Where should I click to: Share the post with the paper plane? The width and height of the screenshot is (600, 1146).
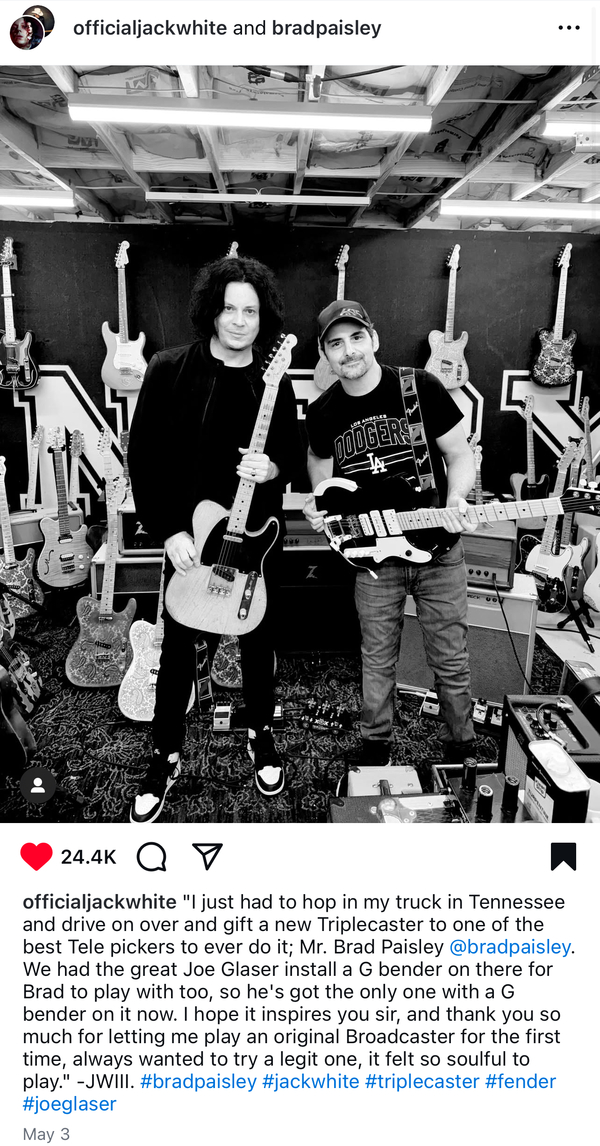click(207, 856)
